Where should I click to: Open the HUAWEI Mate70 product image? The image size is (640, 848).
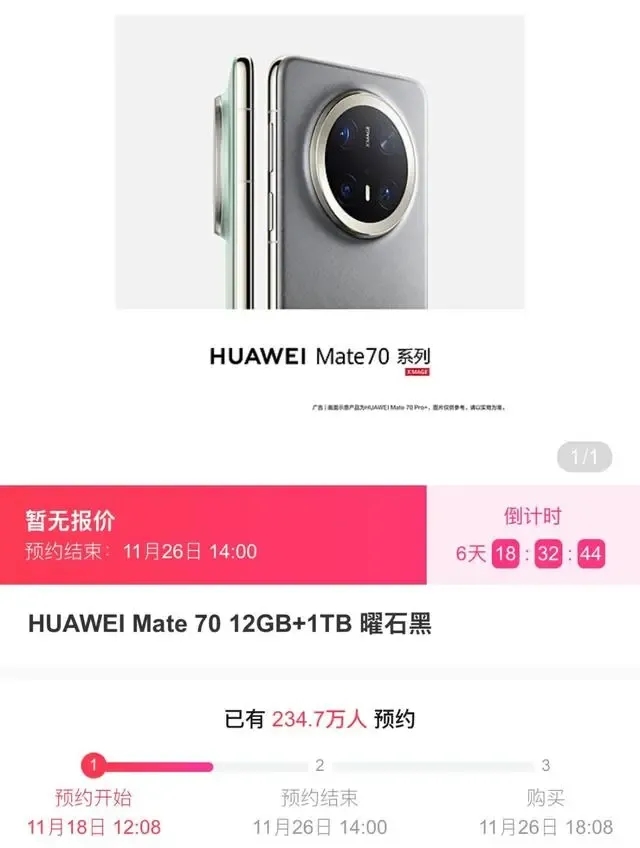click(319, 165)
